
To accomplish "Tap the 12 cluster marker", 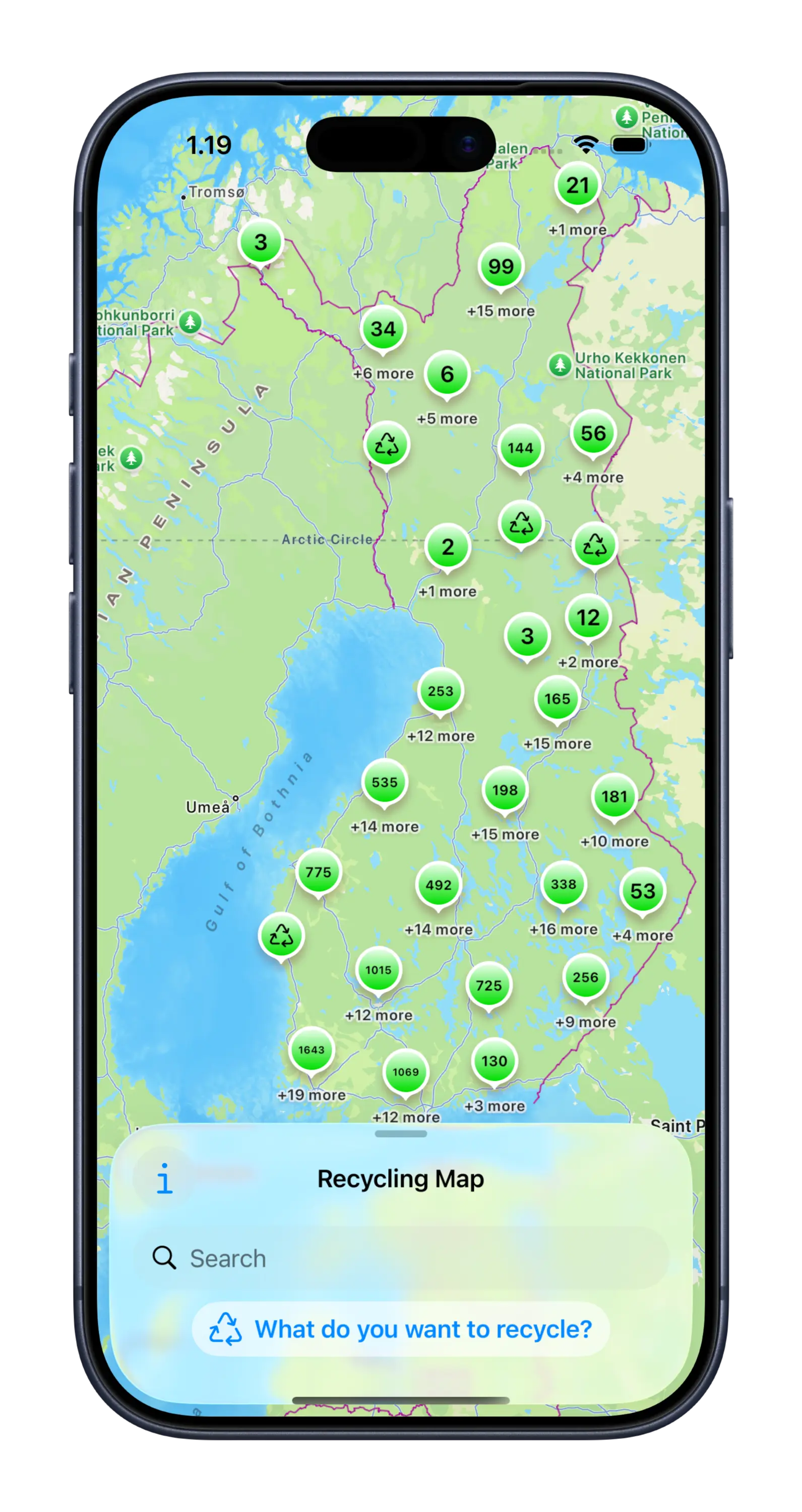I will (588, 618).
